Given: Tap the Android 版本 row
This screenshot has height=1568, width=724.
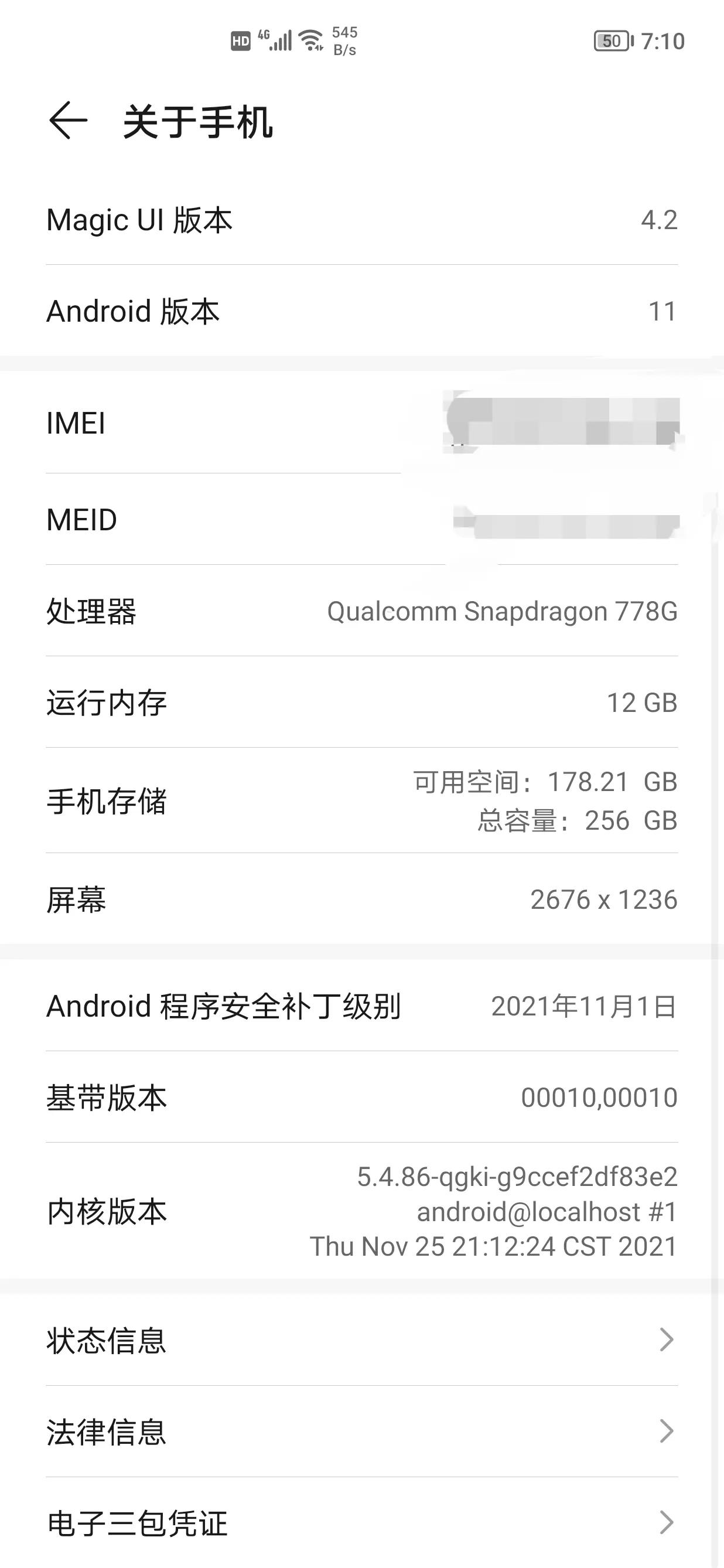Looking at the screenshot, I should click(362, 311).
